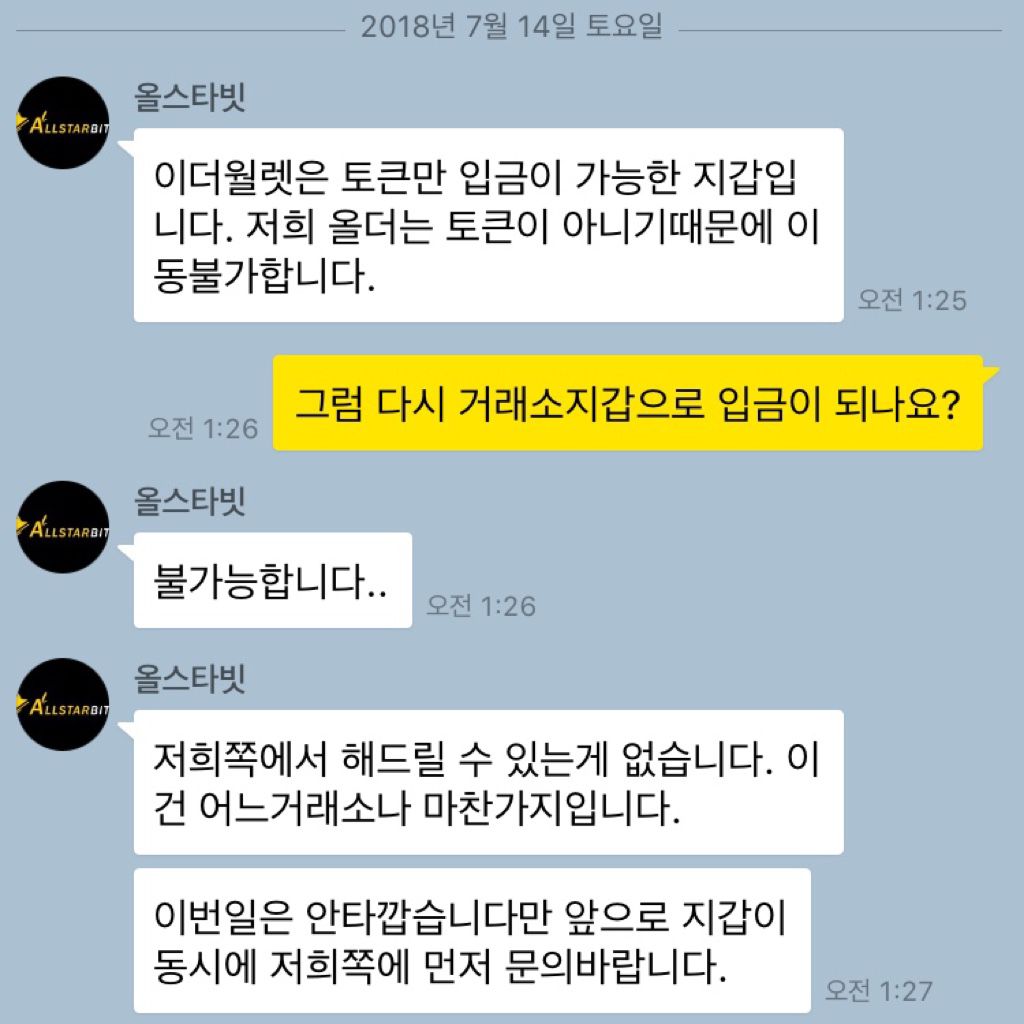This screenshot has width=1024, height=1024.
Task: View 올스타빗 profile beside the 저희쪽에서 해드릴 message
Action: coord(62,704)
